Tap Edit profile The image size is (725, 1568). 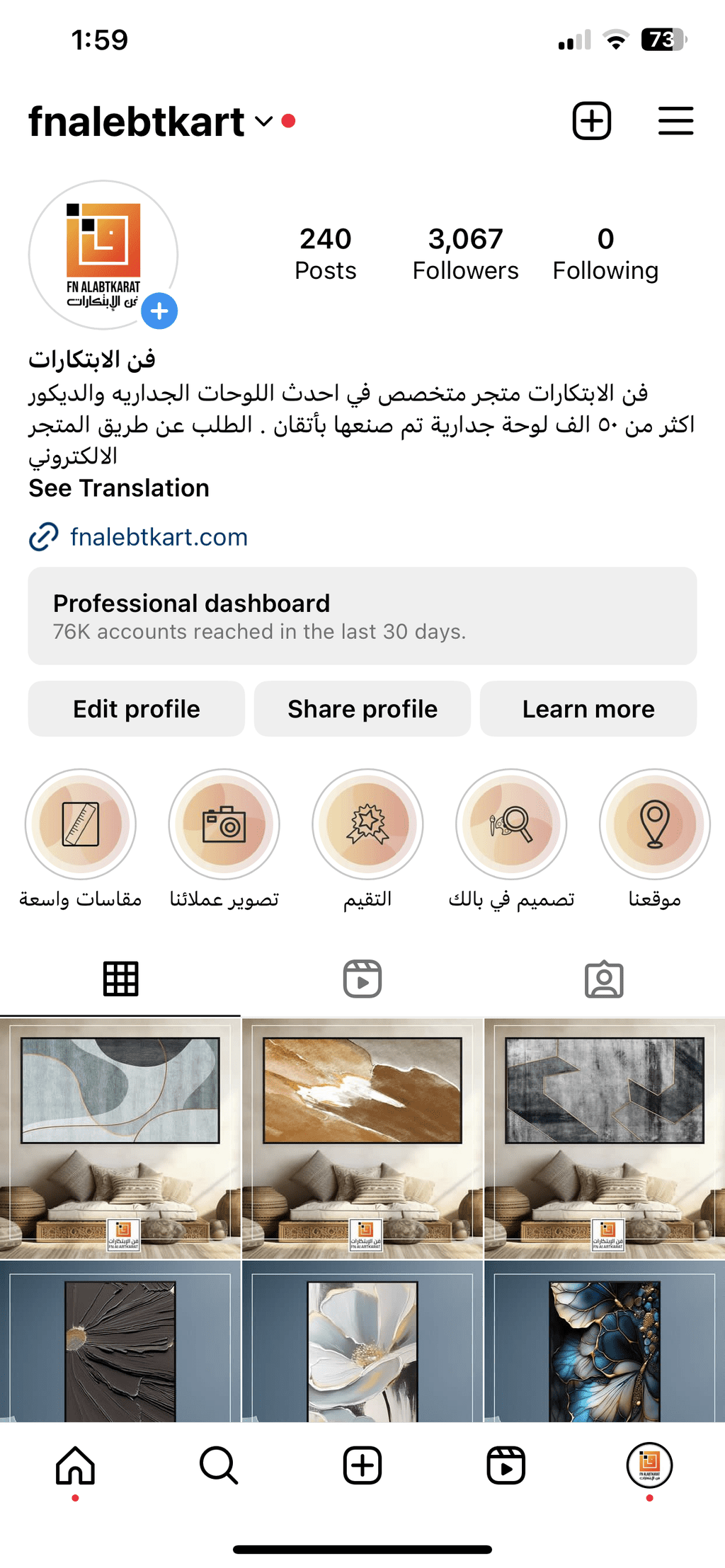[x=137, y=709]
